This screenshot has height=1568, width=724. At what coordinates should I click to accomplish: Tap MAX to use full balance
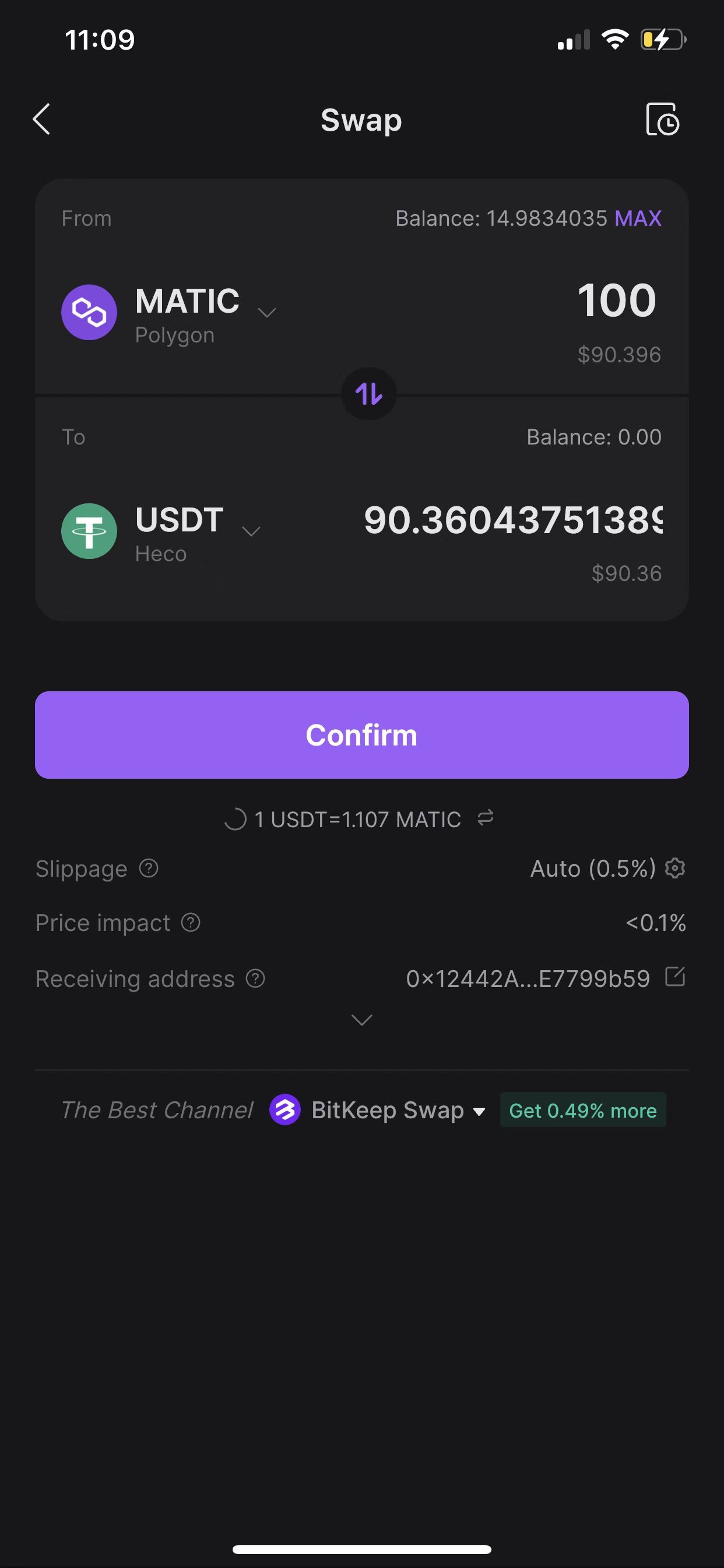638,219
